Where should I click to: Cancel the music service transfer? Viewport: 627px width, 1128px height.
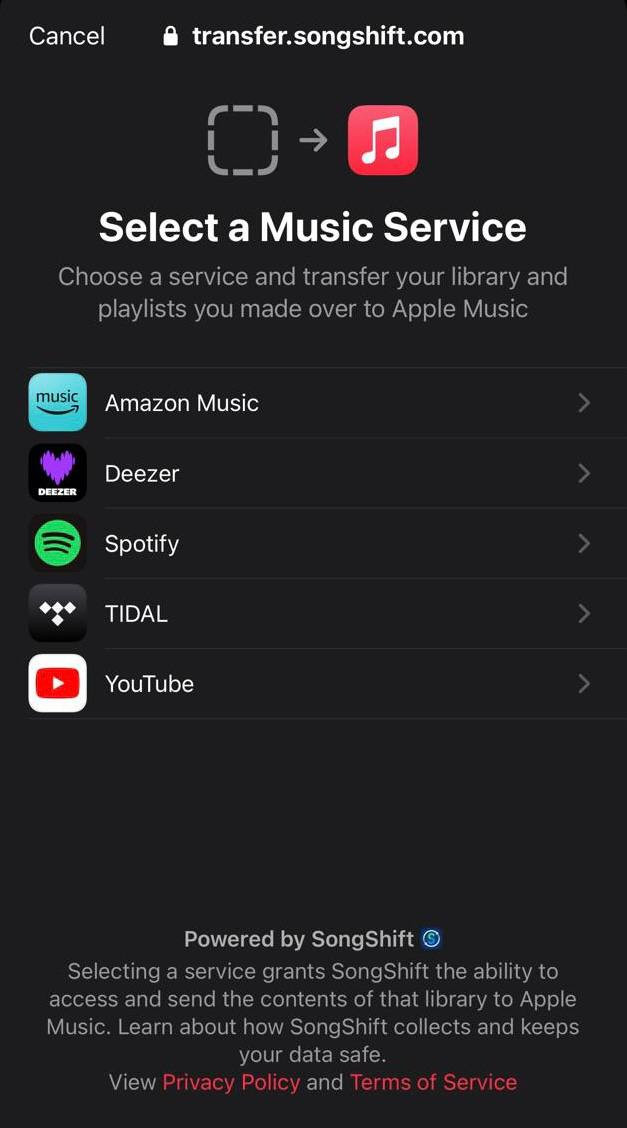[x=67, y=36]
